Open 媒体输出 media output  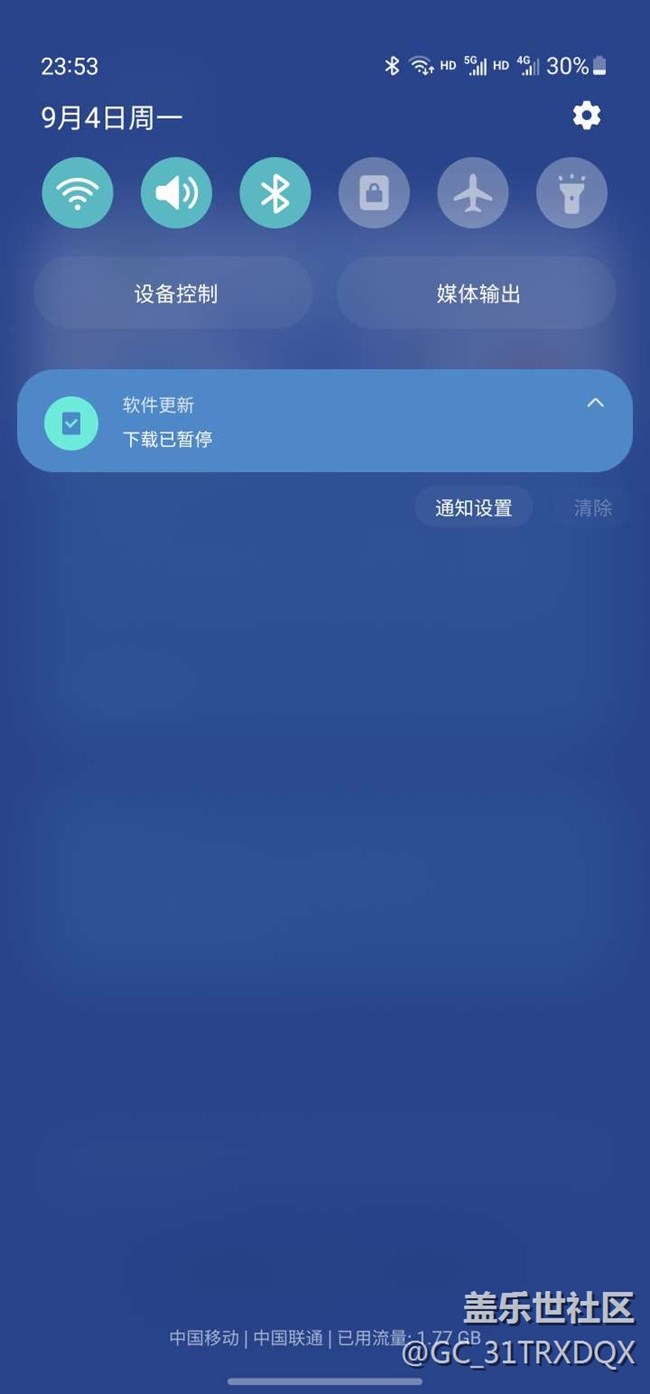[x=477, y=293]
